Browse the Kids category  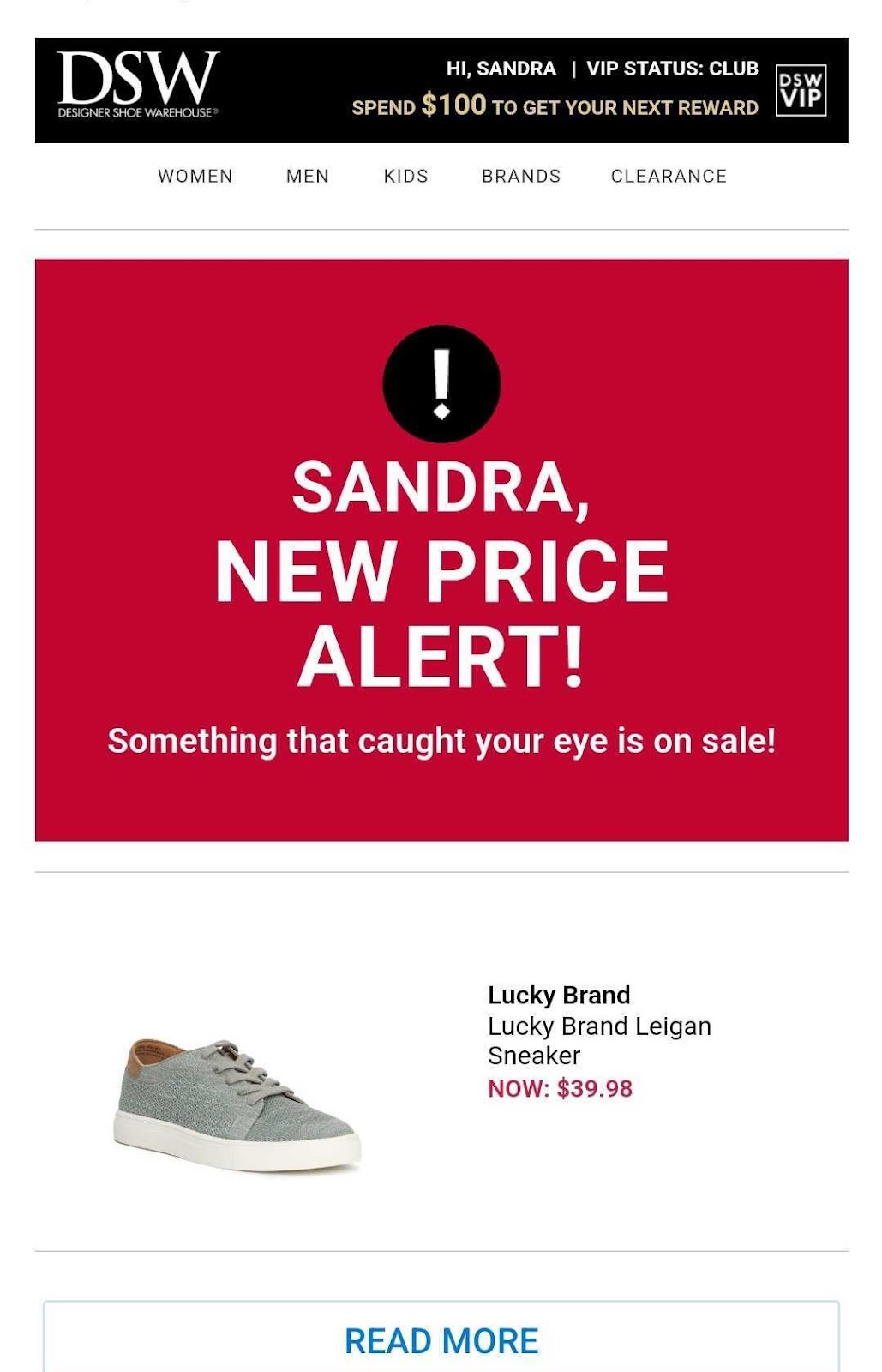pyautogui.click(x=405, y=176)
